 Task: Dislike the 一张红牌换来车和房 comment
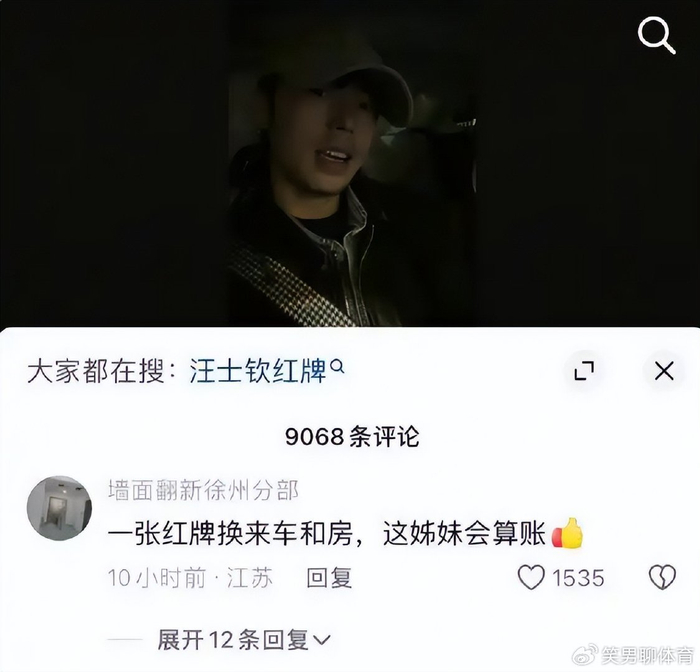click(x=662, y=577)
